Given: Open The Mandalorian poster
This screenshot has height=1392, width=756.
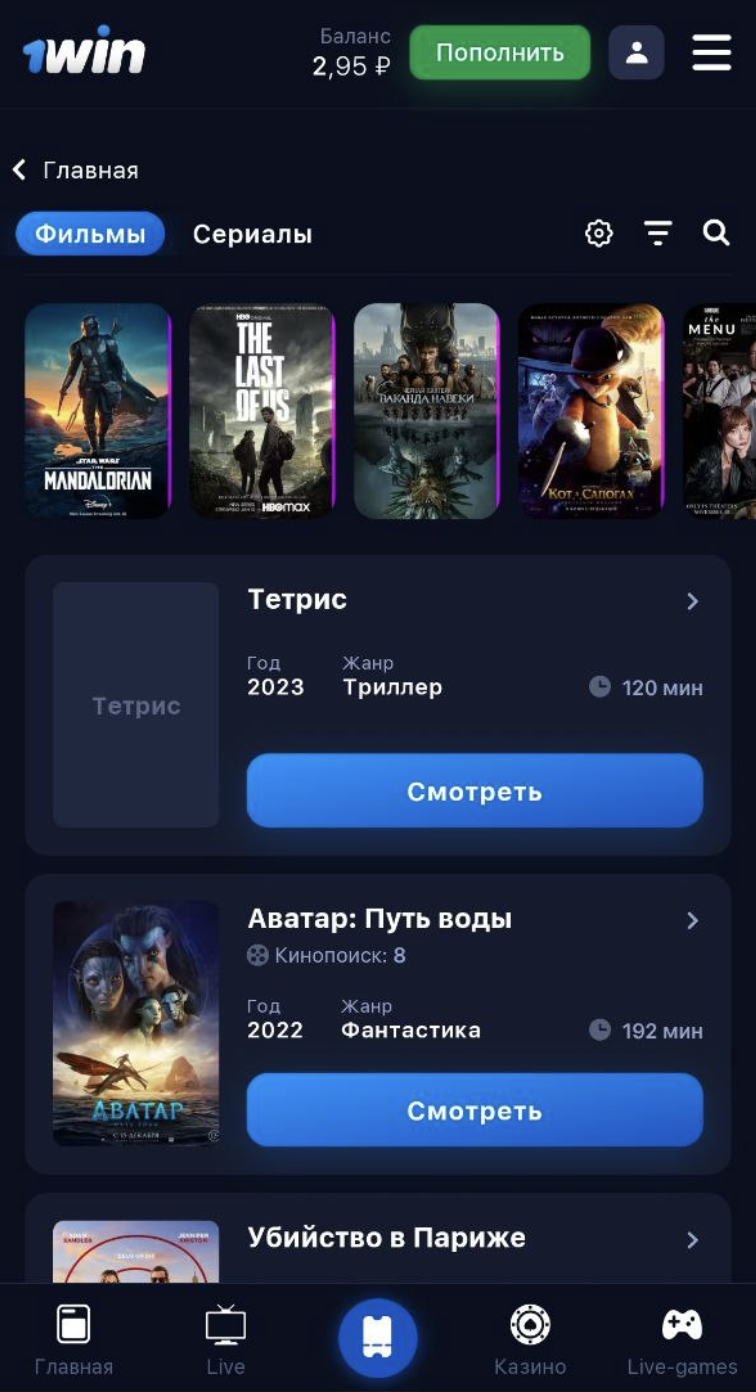Looking at the screenshot, I should (x=97, y=411).
